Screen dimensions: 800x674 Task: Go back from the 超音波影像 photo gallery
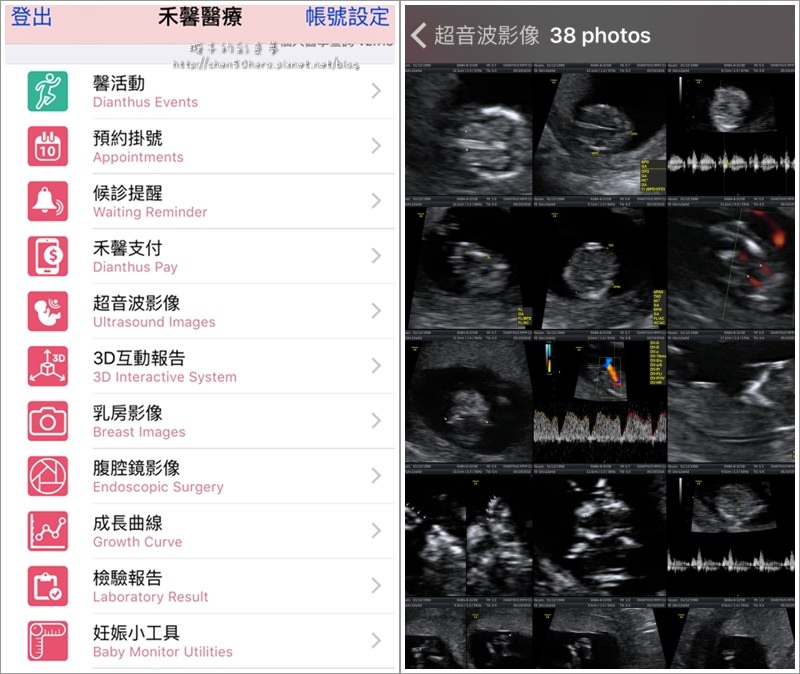(x=420, y=36)
